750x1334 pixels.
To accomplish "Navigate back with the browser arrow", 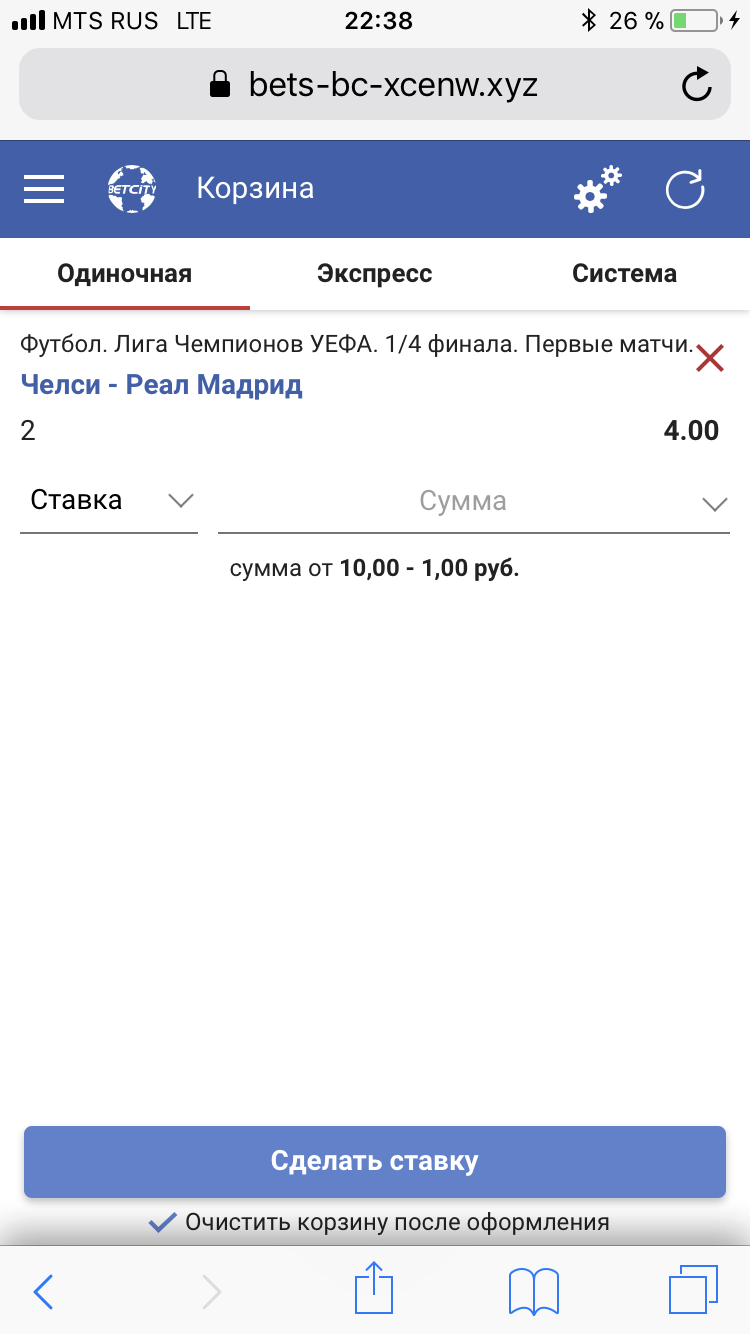I will click(x=42, y=1292).
